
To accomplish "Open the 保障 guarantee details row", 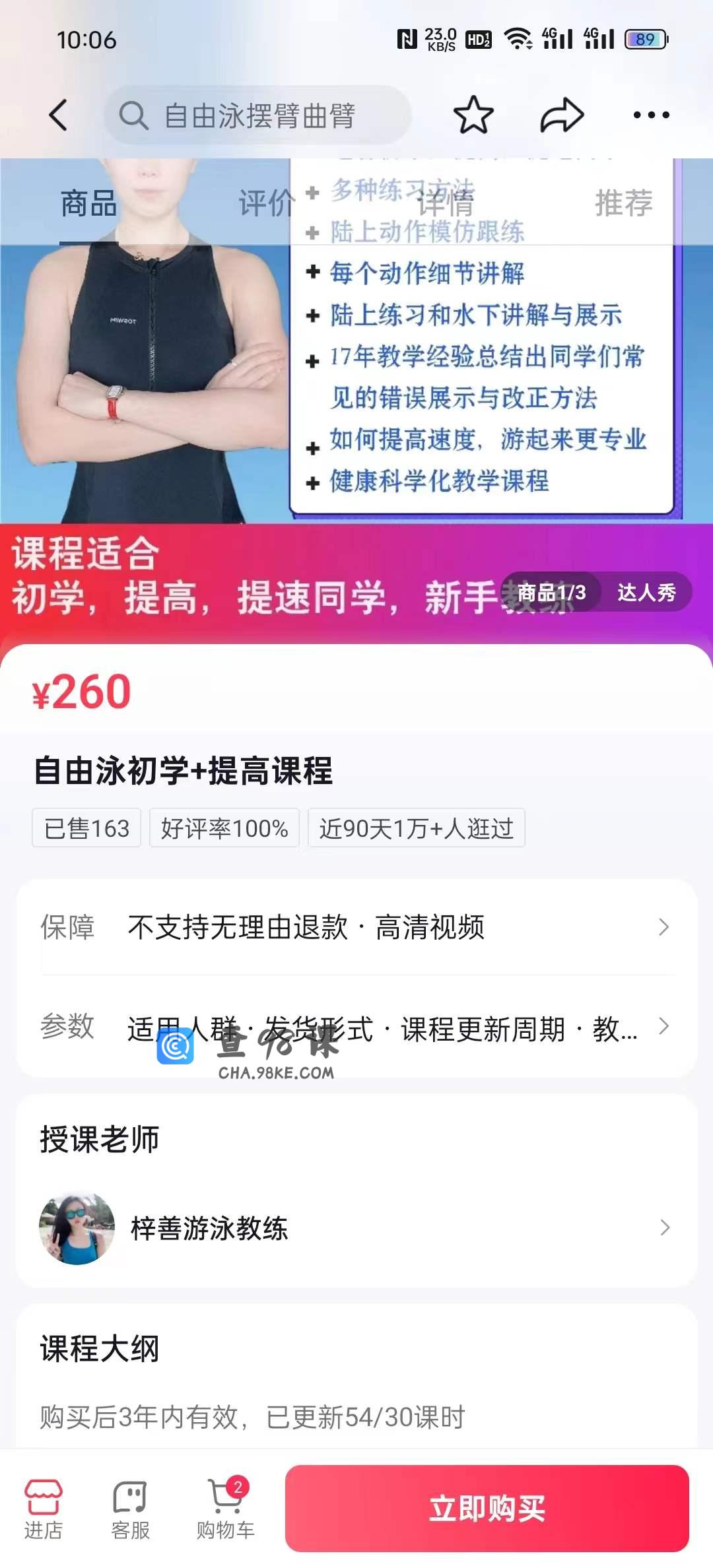I will click(356, 927).
